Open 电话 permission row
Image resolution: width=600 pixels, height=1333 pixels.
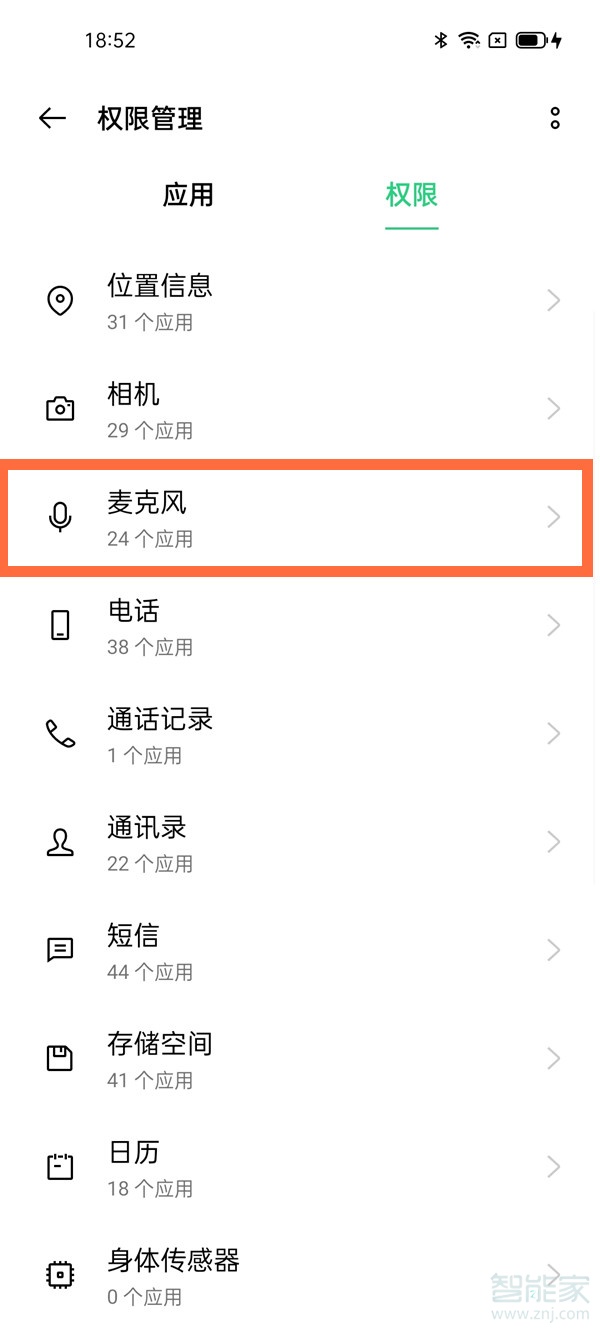point(300,626)
